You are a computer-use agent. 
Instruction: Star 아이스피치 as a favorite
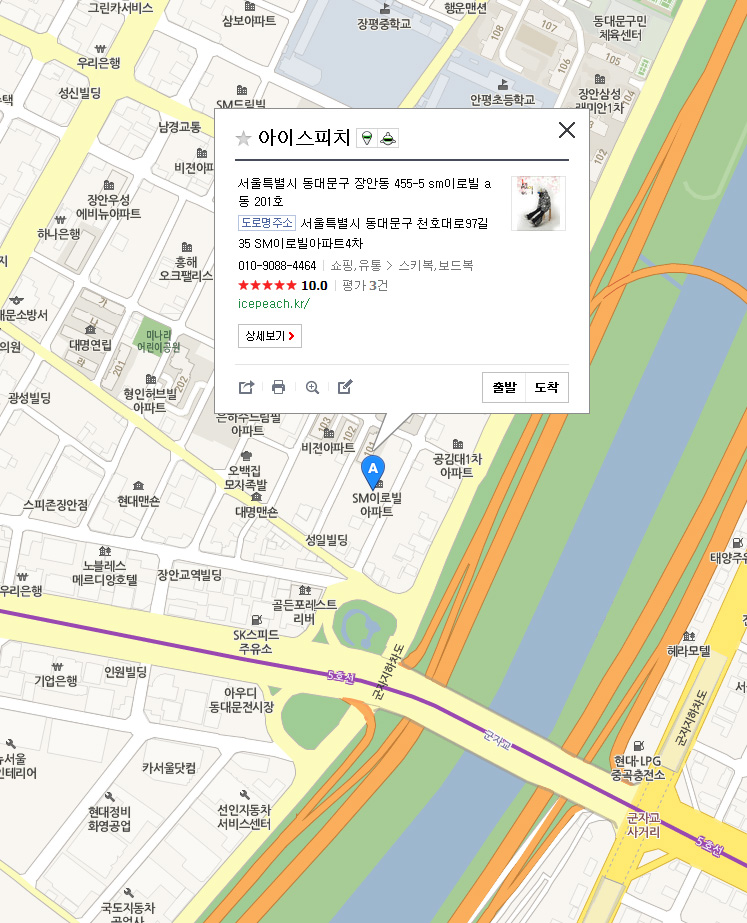[243, 139]
